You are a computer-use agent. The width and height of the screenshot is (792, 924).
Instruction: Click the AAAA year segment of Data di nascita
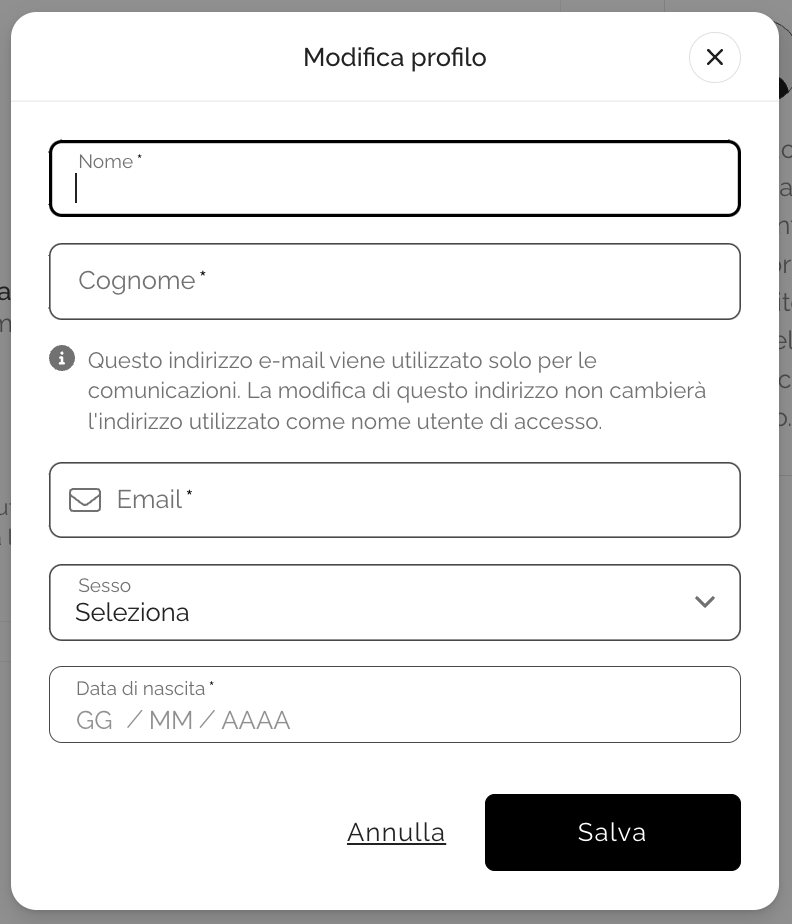pos(255,720)
